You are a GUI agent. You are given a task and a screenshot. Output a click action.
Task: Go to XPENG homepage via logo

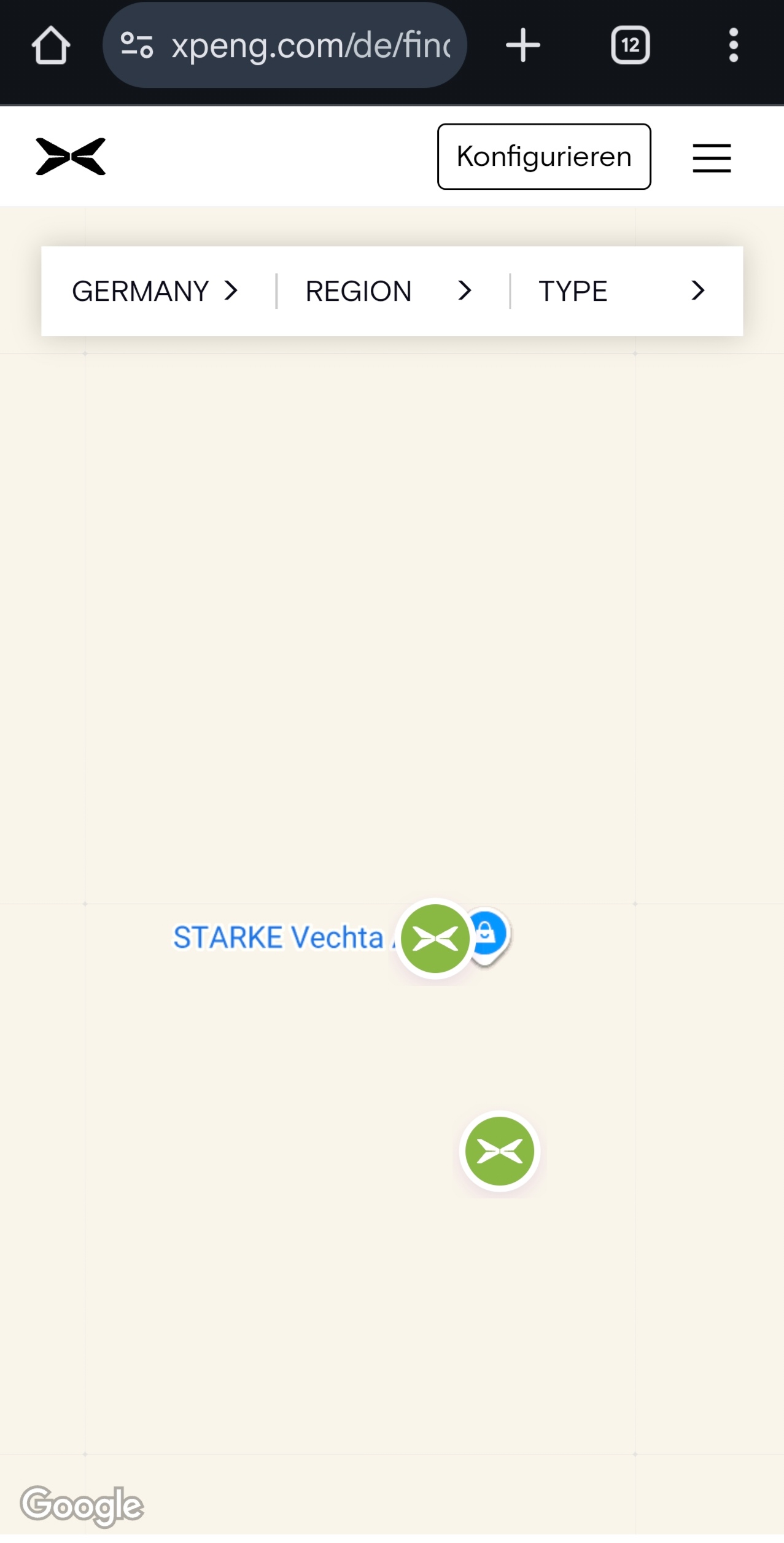pos(71,157)
